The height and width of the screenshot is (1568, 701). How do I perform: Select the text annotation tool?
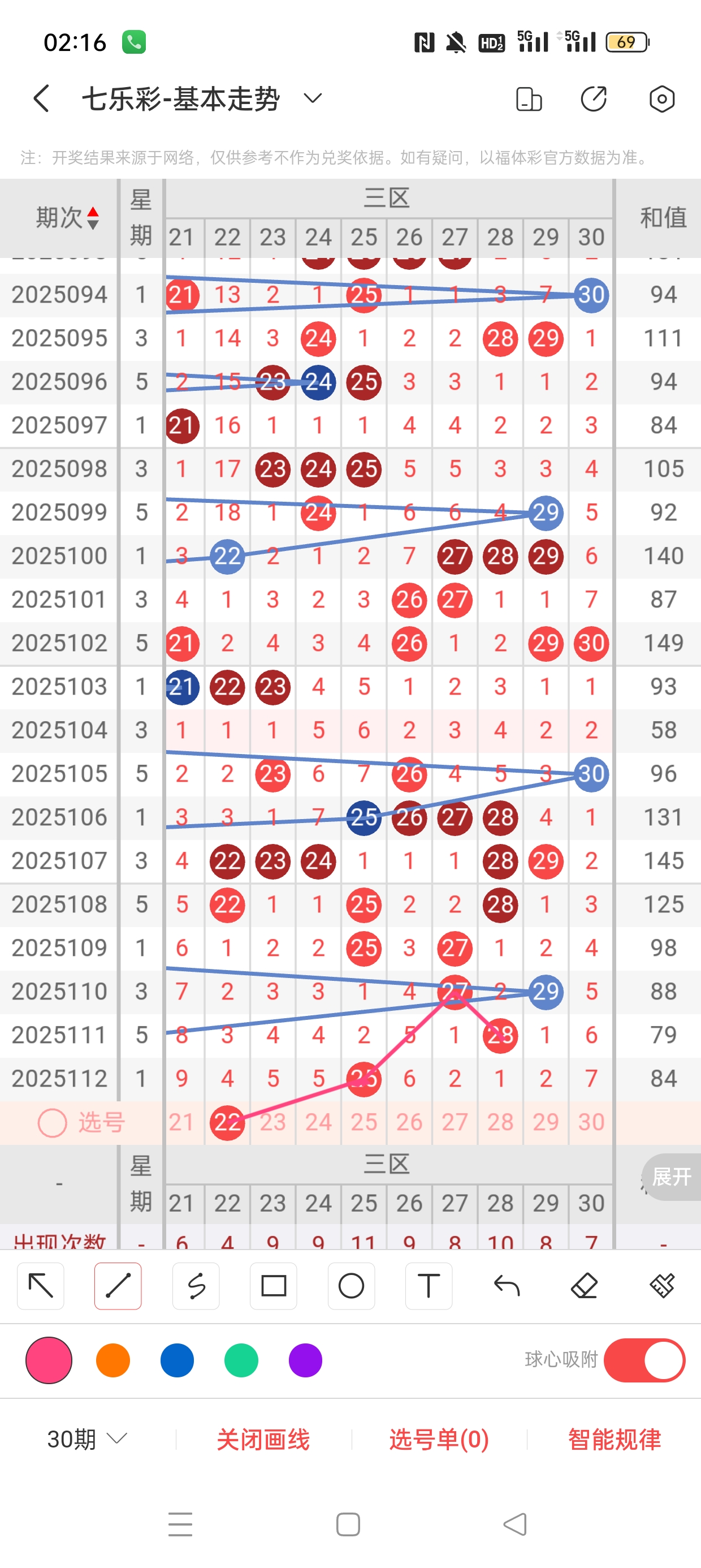click(x=429, y=1286)
